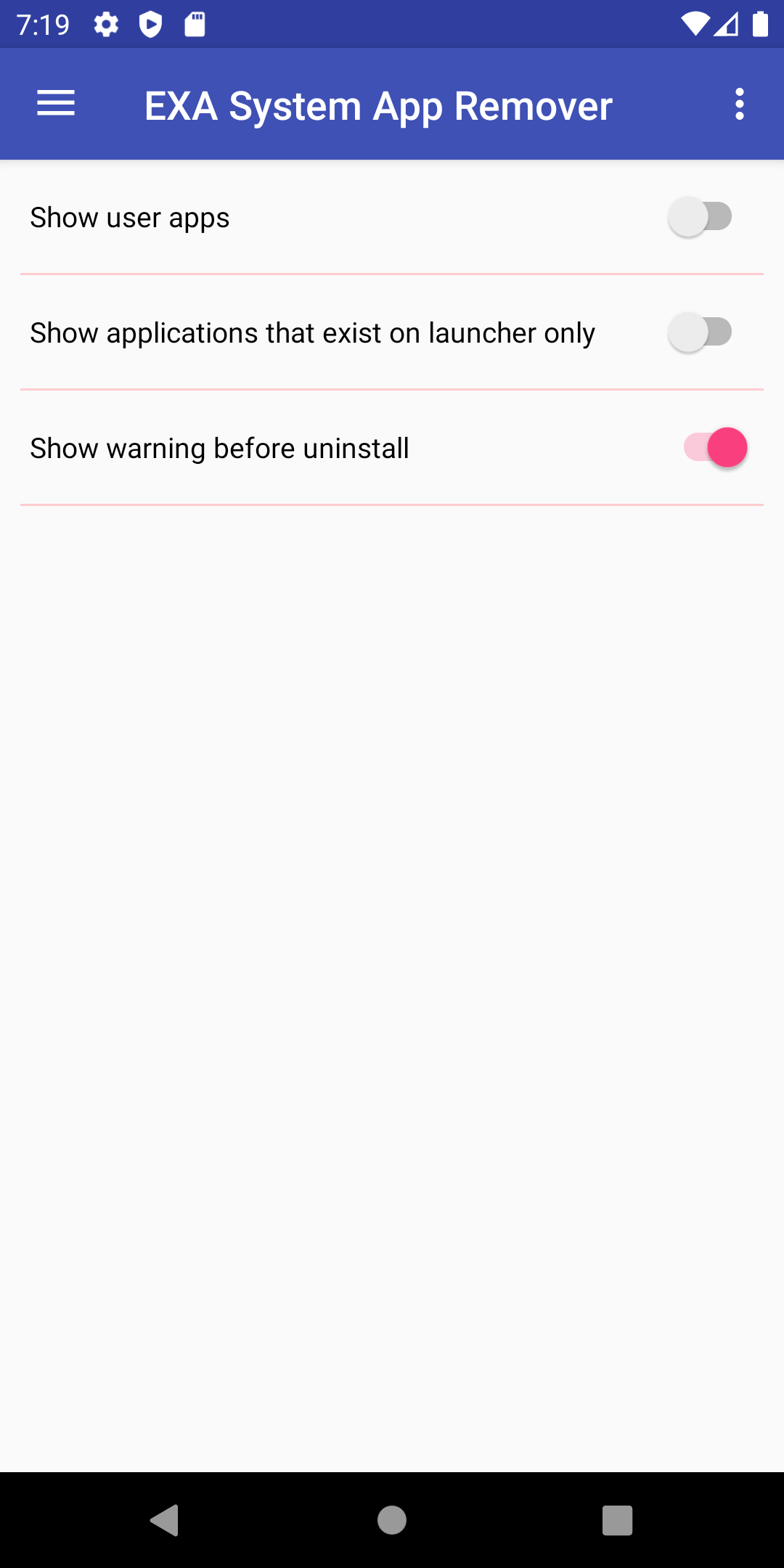Click the battery icon in status bar

(760, 24)
